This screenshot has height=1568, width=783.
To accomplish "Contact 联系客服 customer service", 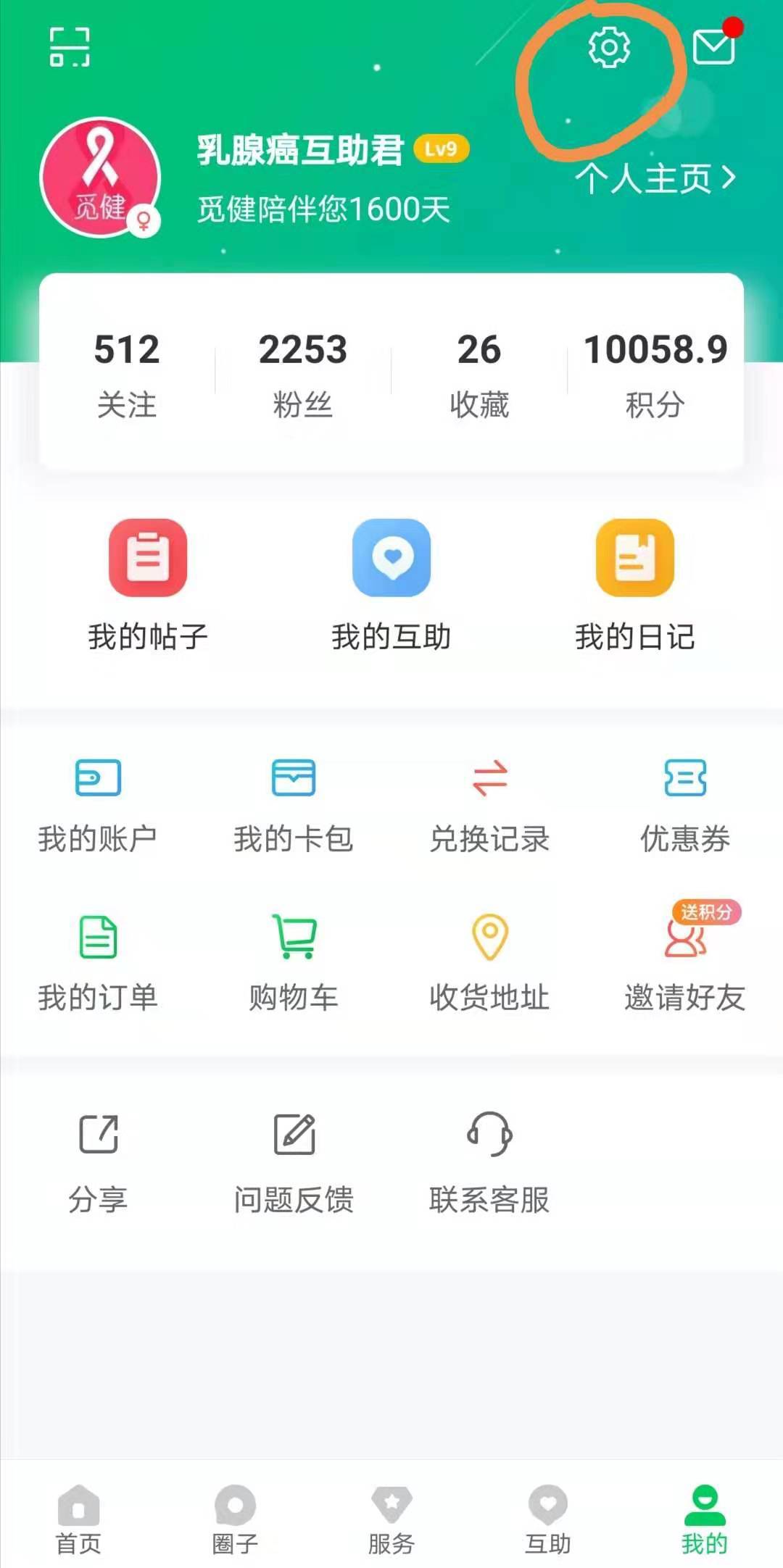I will click(x=489, y=1163).
